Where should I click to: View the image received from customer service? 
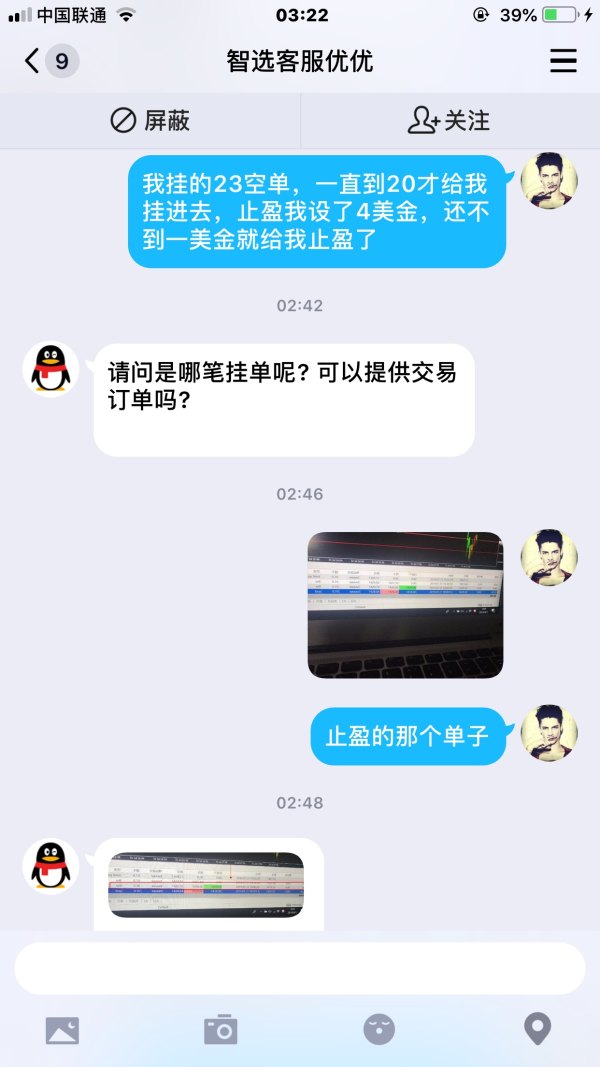coord(205,885)
